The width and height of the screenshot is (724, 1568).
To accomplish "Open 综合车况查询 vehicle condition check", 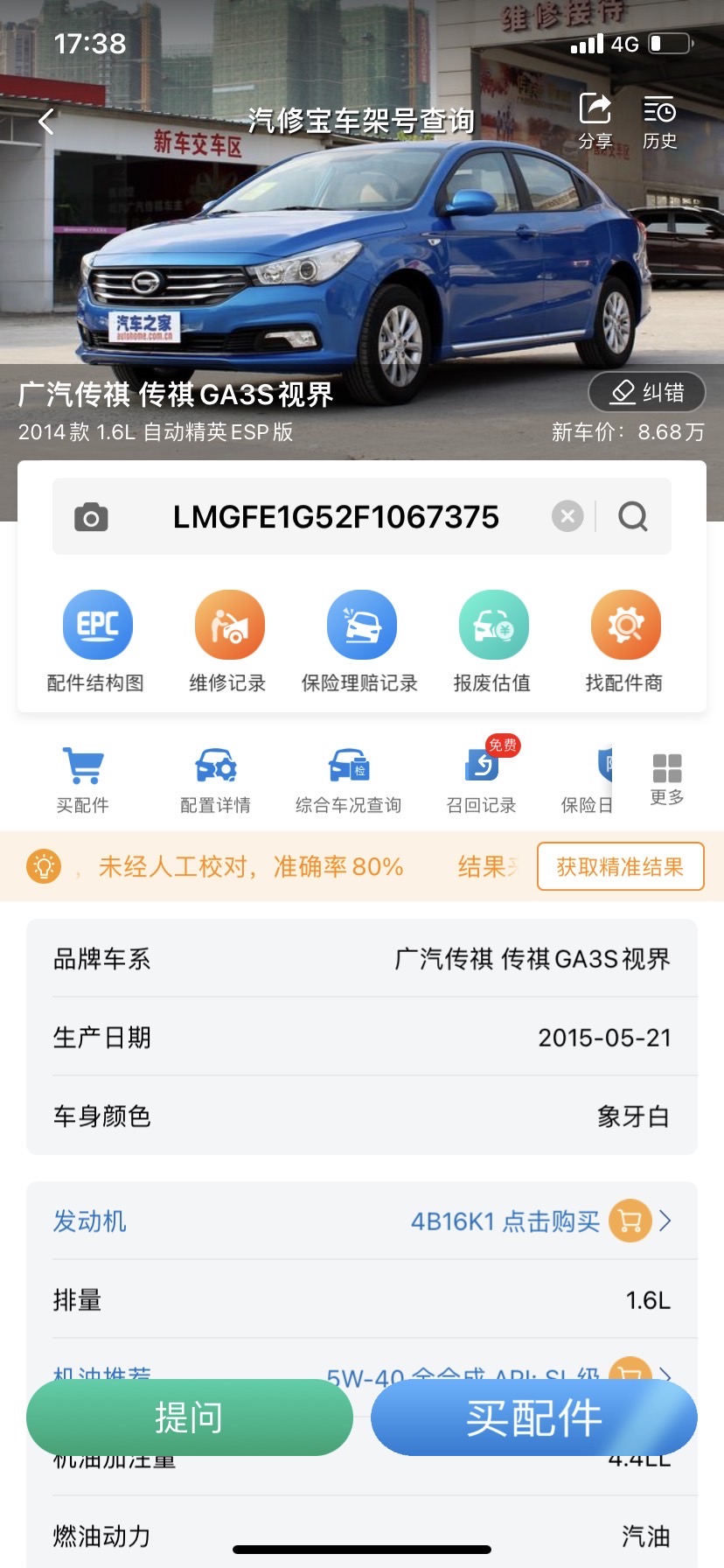I will pyautogui.click(x=348, y=780).
